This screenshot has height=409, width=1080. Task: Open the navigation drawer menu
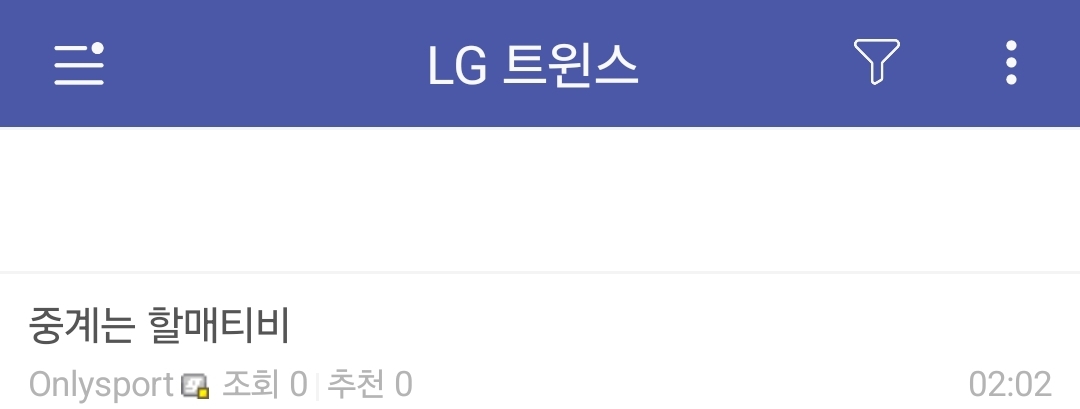79,64
